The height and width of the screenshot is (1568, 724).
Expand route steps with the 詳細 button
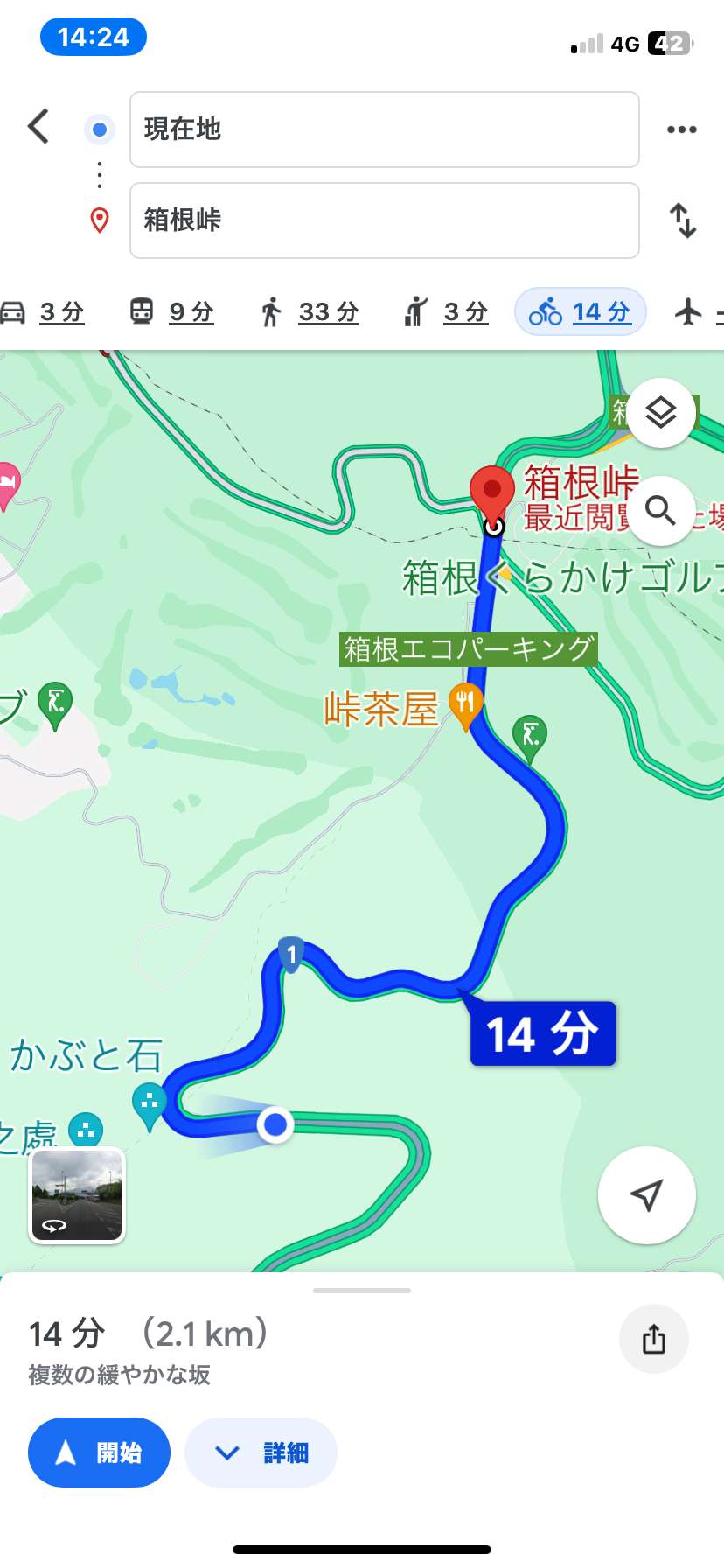point(261,1452)
